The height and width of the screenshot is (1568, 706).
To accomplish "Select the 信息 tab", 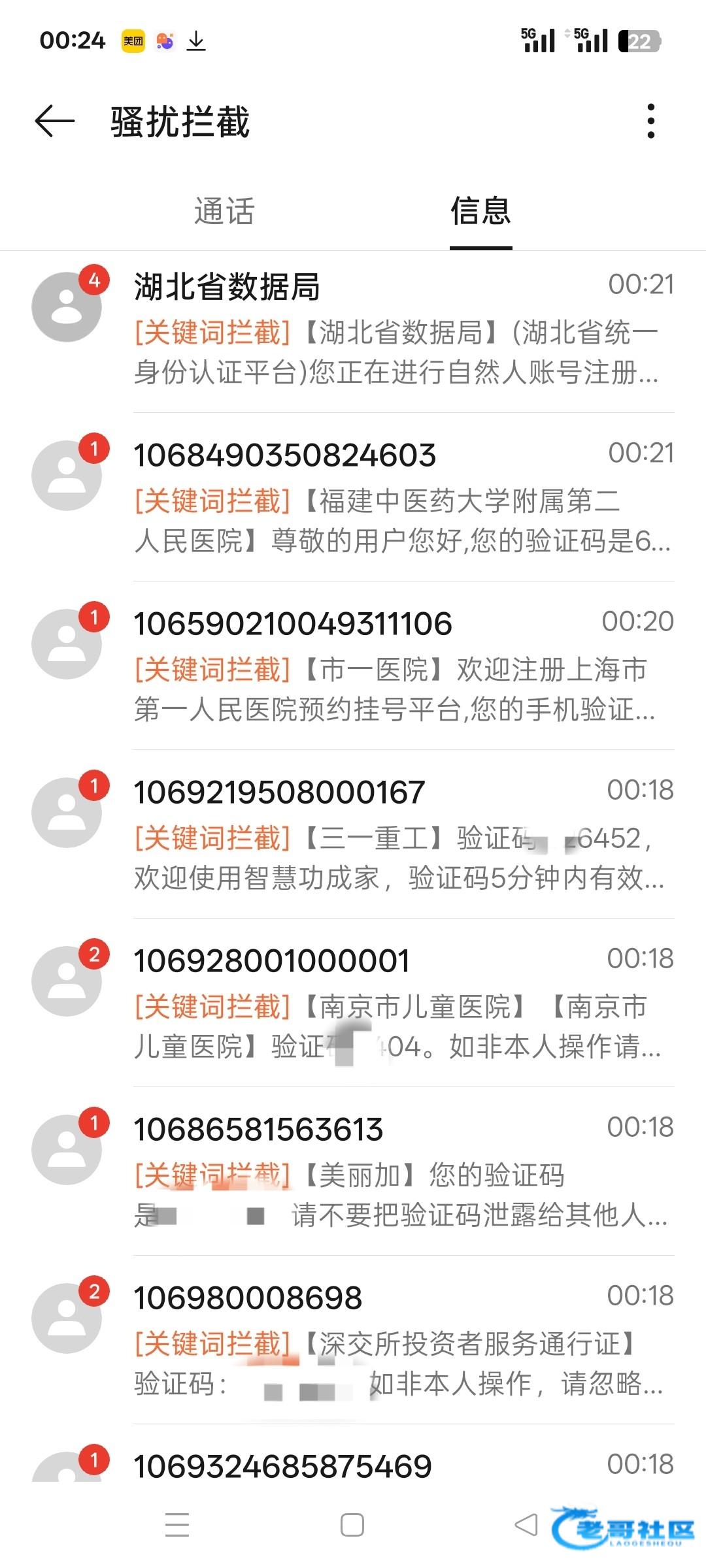I will coord(480,212).
